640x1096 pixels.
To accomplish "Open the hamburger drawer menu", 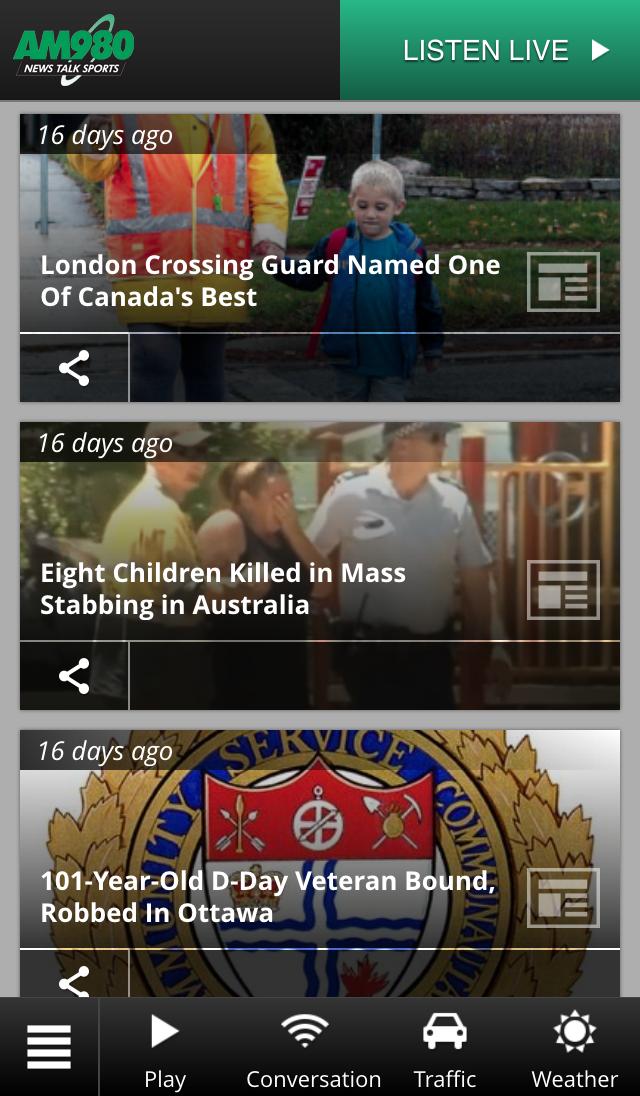I will (49, 1047).
